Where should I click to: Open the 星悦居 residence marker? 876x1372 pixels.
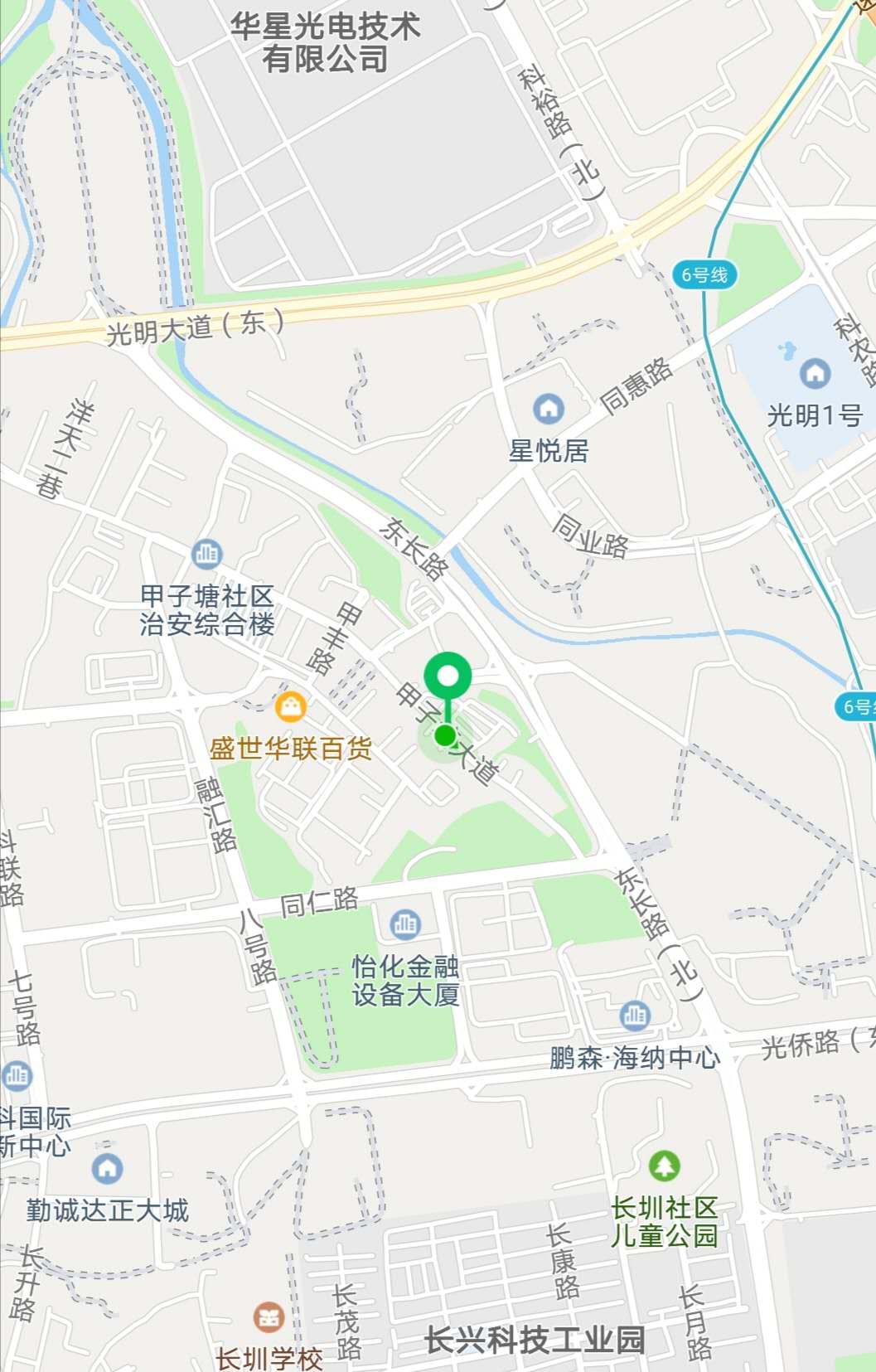click(x=548, y=409)
